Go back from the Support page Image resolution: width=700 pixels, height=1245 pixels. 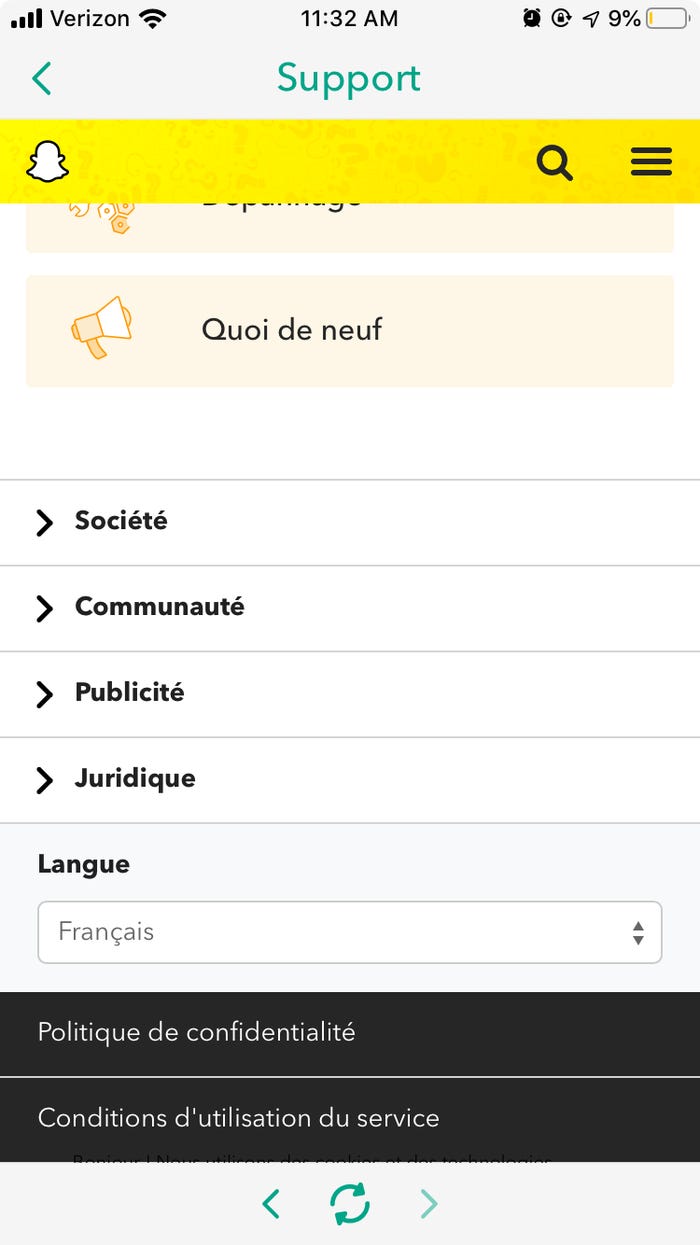(x=41, y=78)
